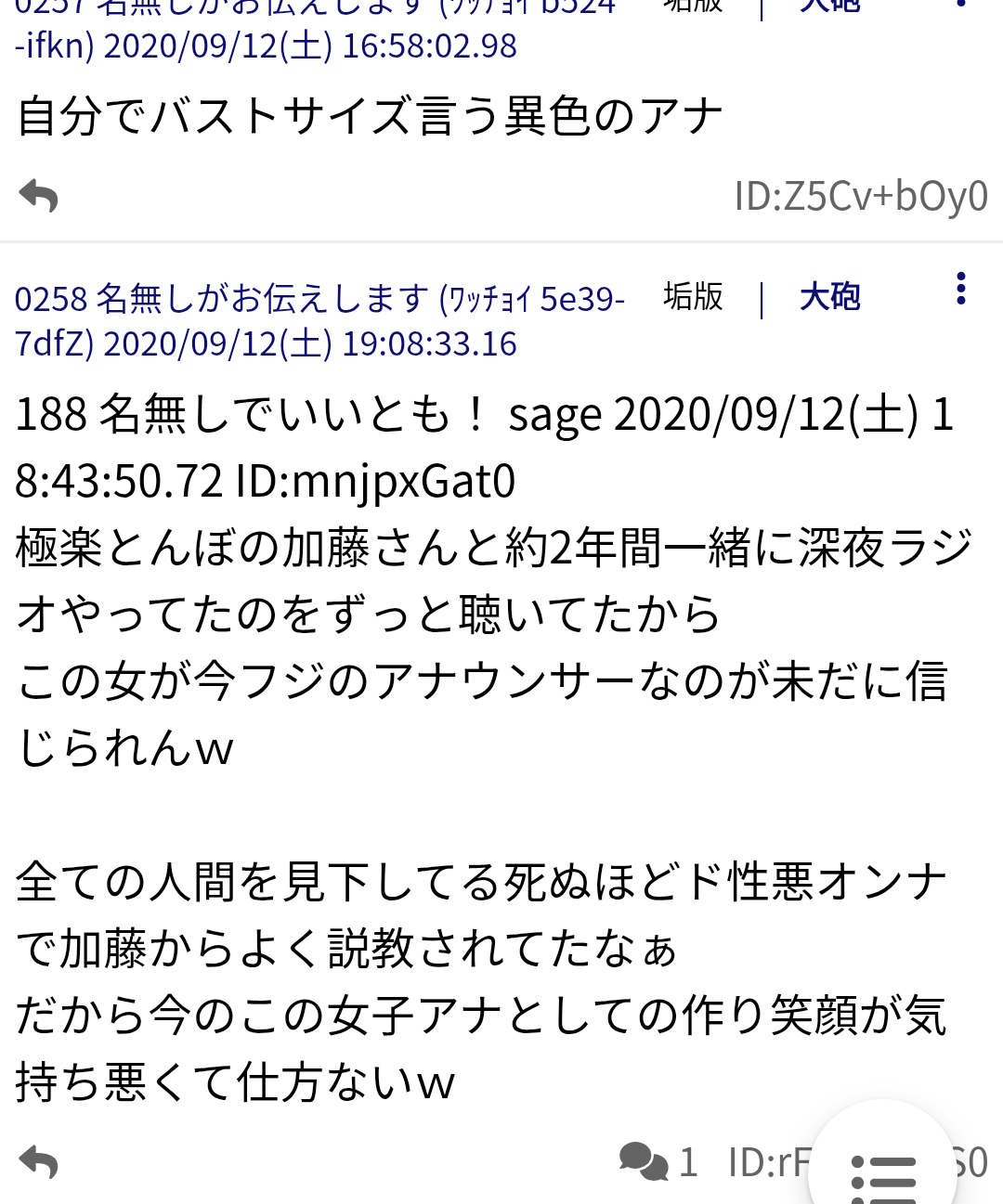Show posts by ID:Z5Cv+bOy0

[860, 196]
